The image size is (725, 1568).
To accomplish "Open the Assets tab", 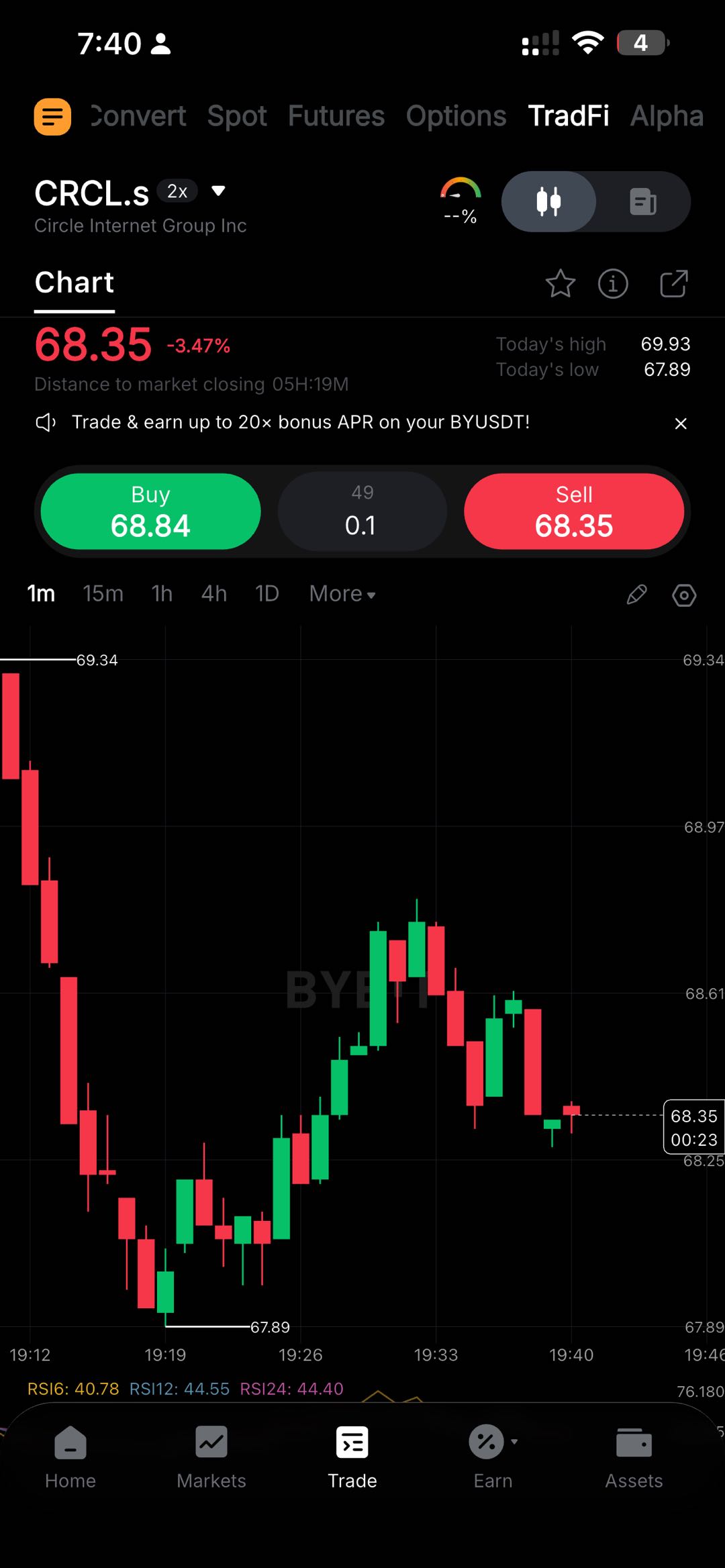I will point(634,1457).
